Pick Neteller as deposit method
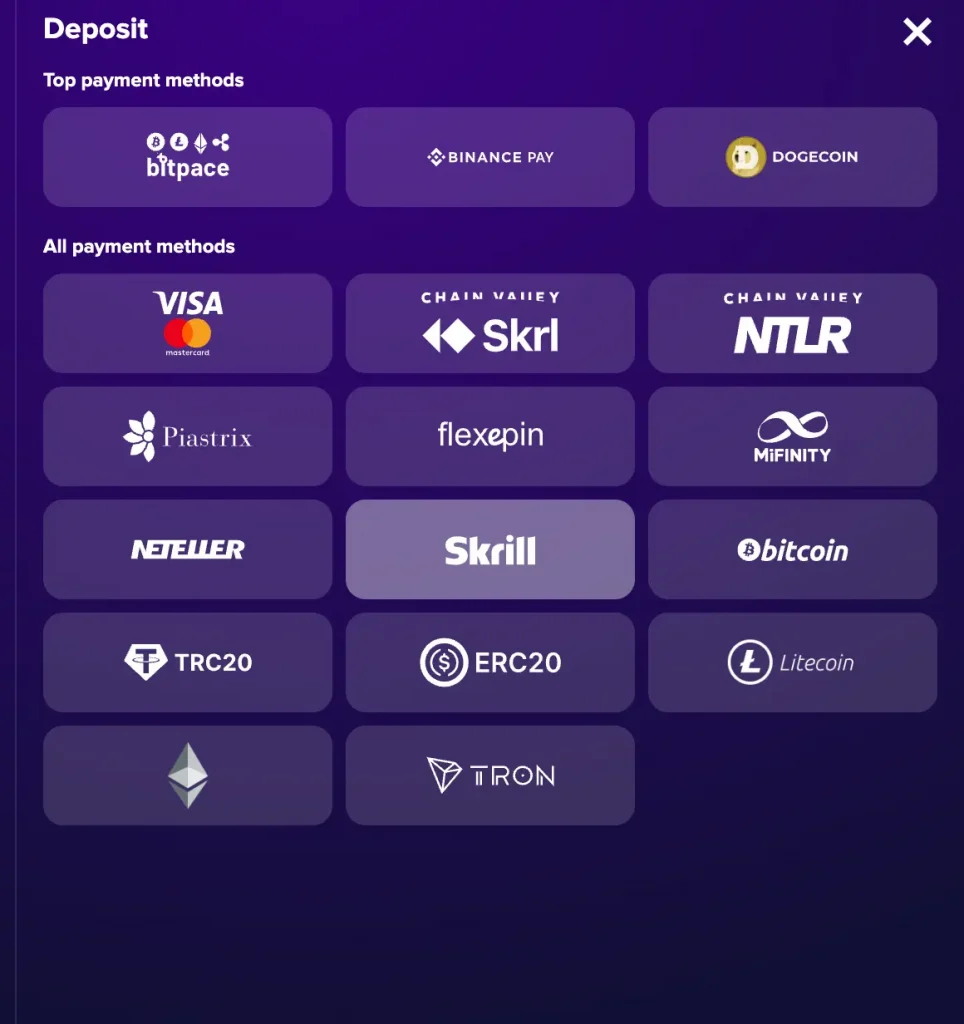 pyautogui.click(x=187, y=549)
